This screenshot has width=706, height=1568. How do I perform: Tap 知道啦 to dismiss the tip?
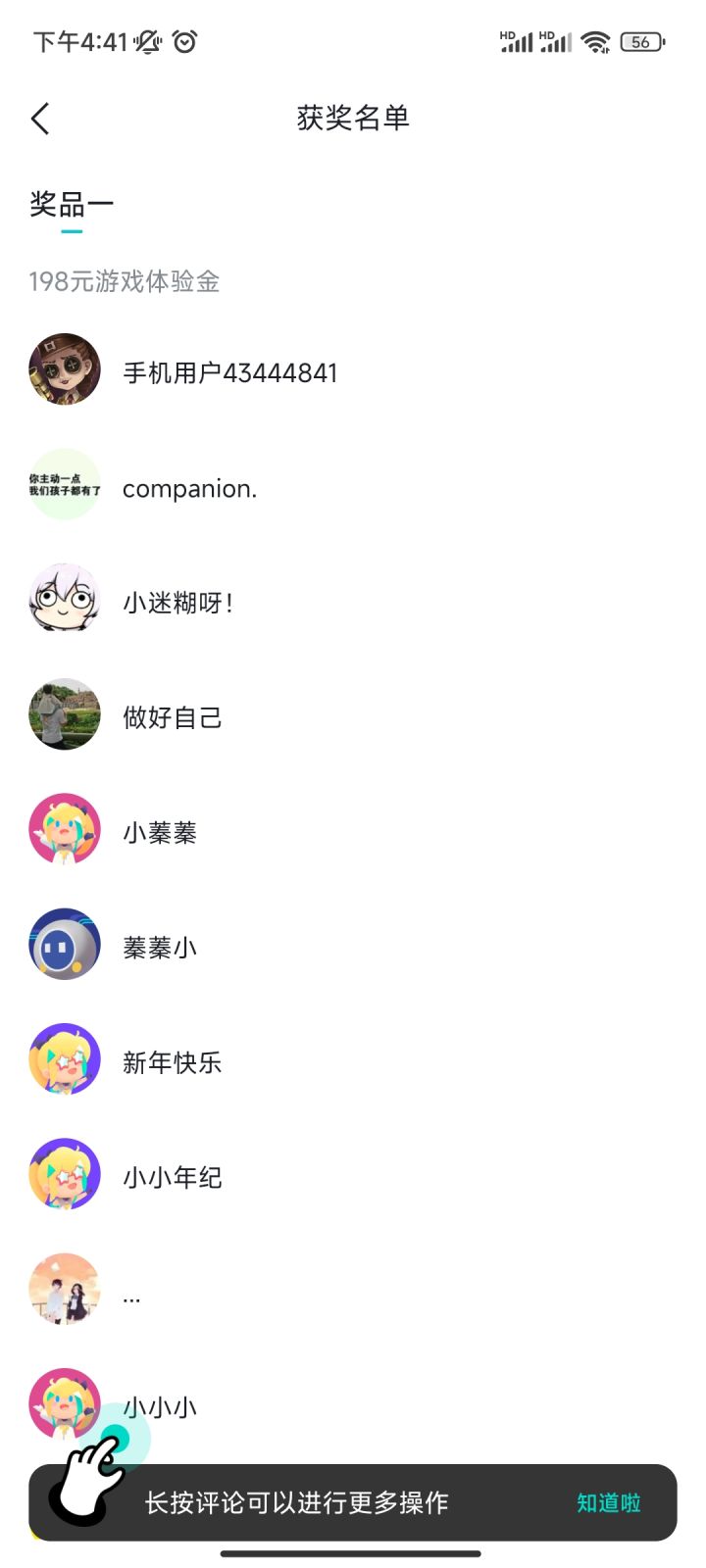[x=608, y=1504]
